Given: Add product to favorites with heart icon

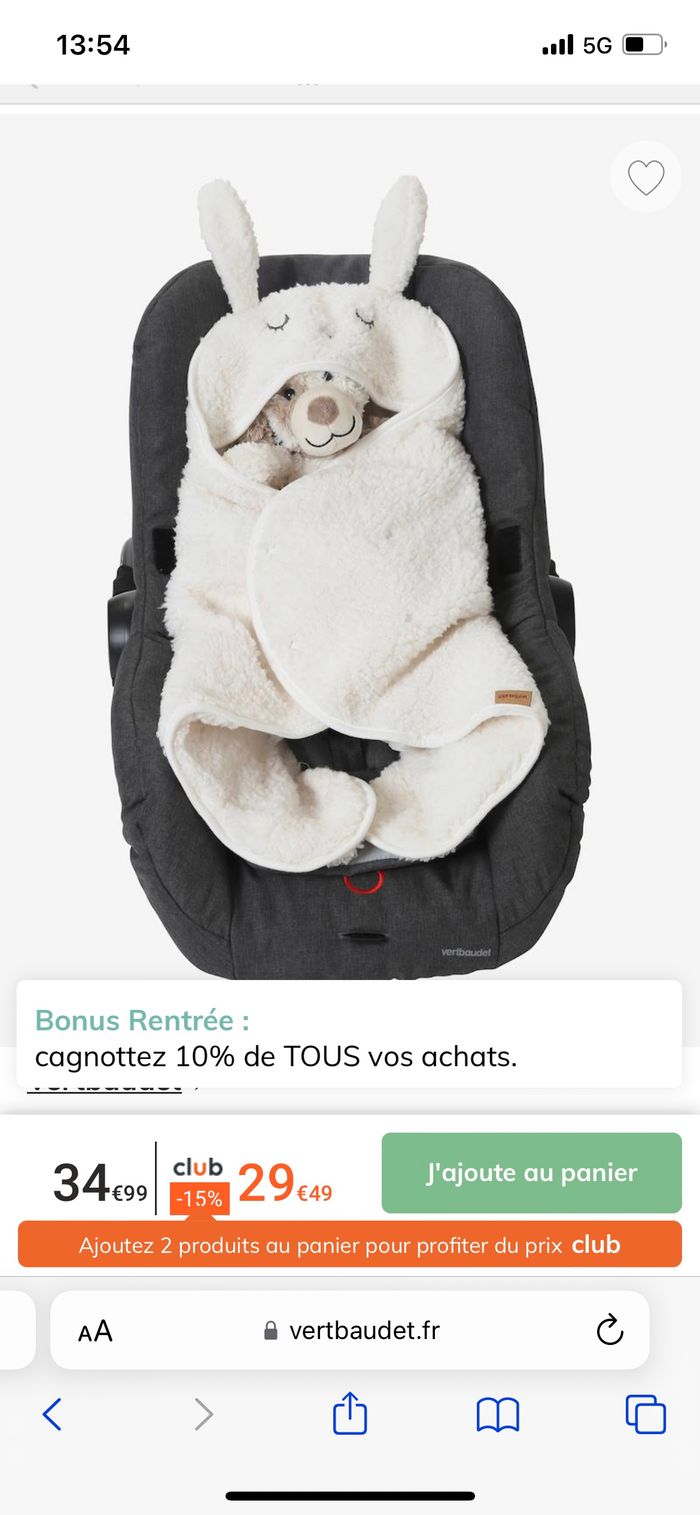Looking at the screenshot, I should 646,177.
